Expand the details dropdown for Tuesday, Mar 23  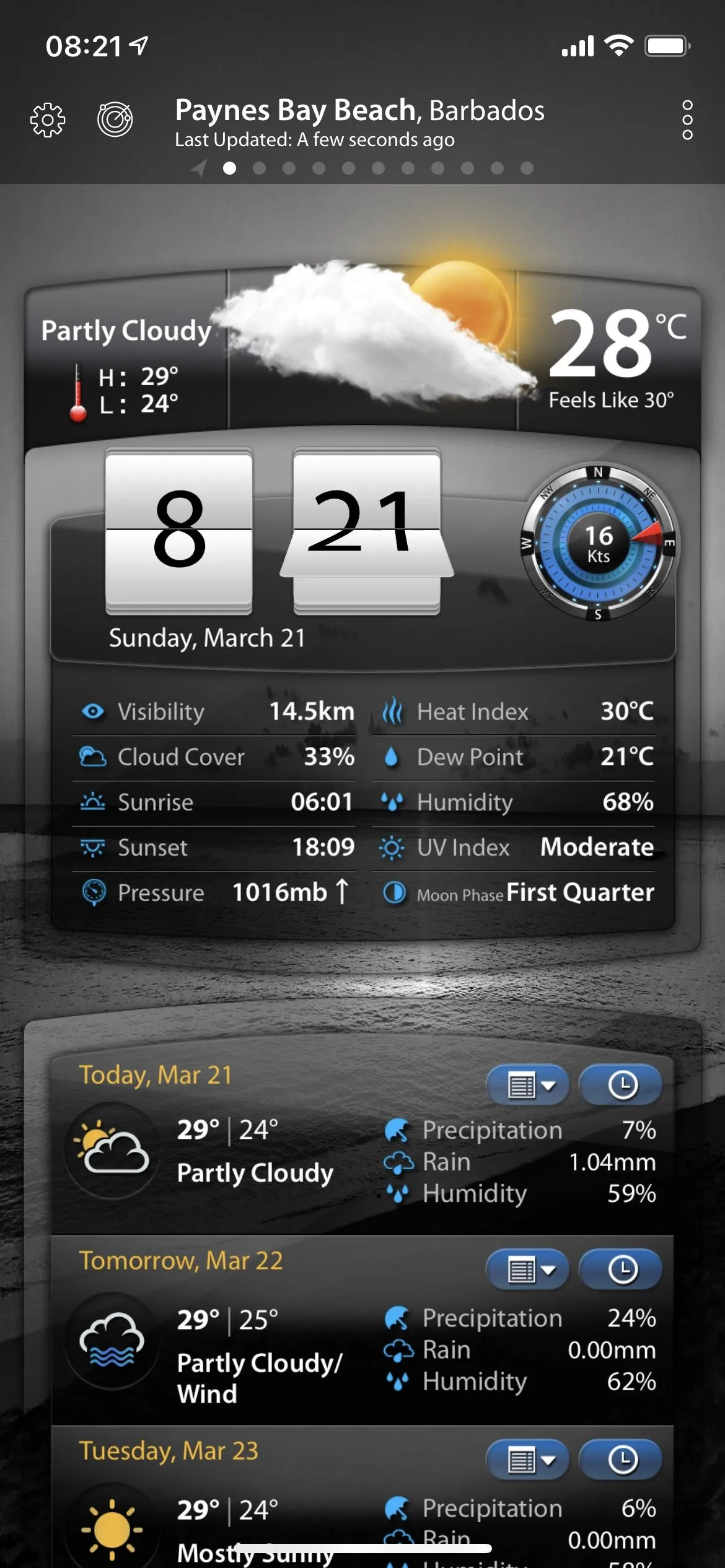(528, 1460)
